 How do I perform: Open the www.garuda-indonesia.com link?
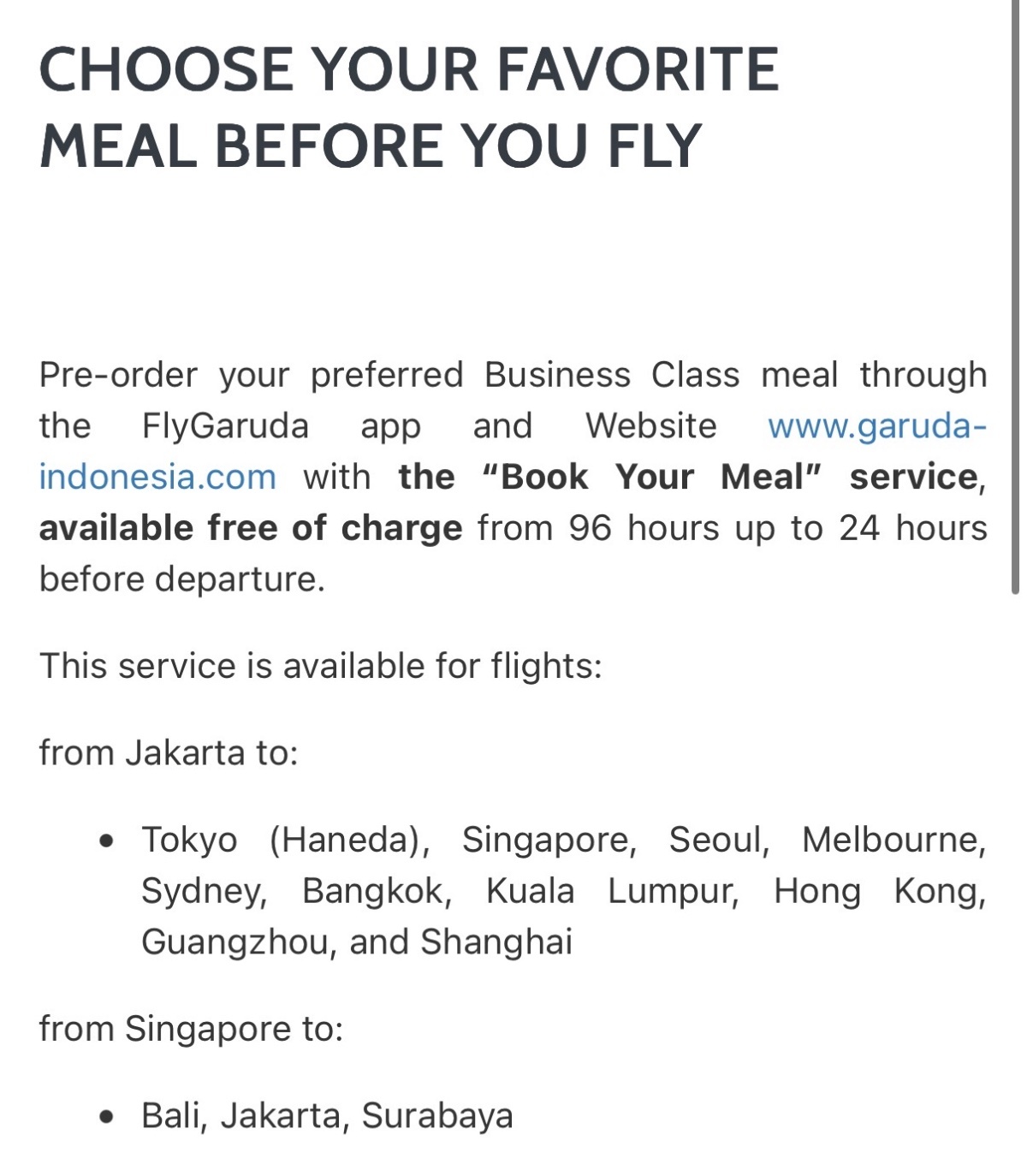point(876,426)
